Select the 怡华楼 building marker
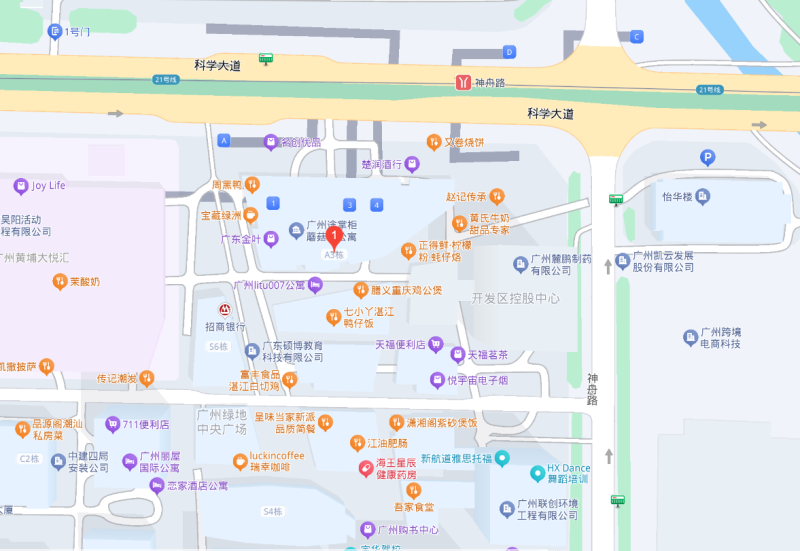800x551 pixels. coord(703,197)
